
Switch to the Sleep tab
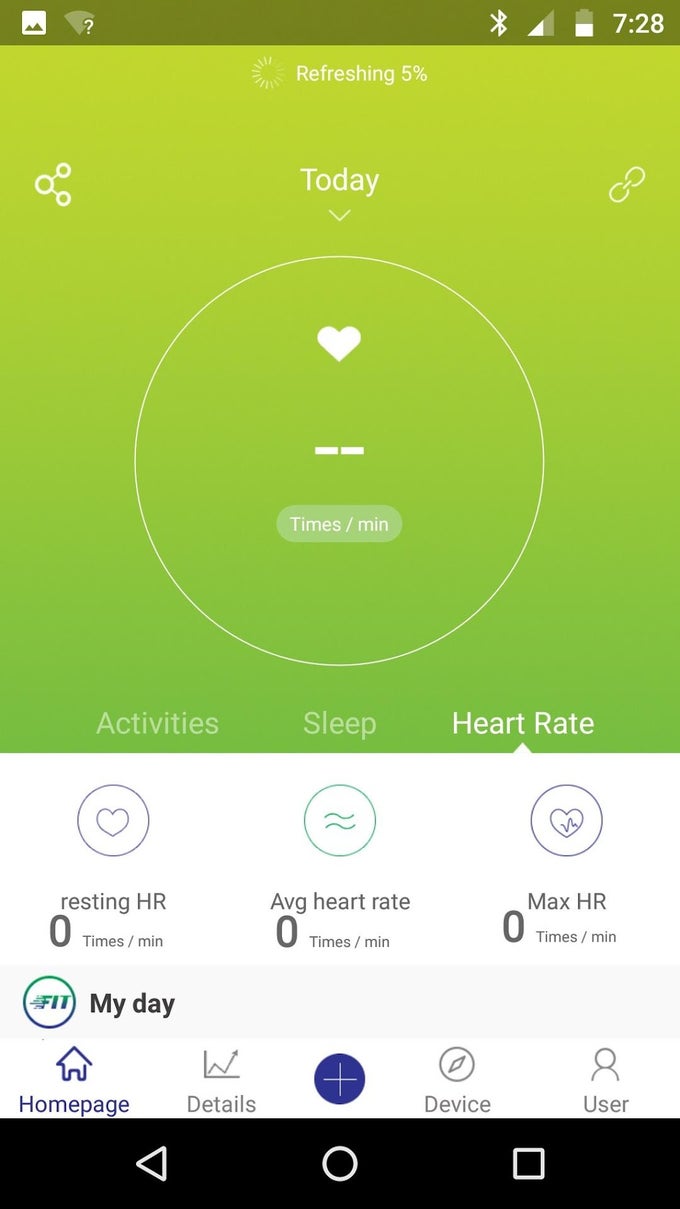(339, 723)
